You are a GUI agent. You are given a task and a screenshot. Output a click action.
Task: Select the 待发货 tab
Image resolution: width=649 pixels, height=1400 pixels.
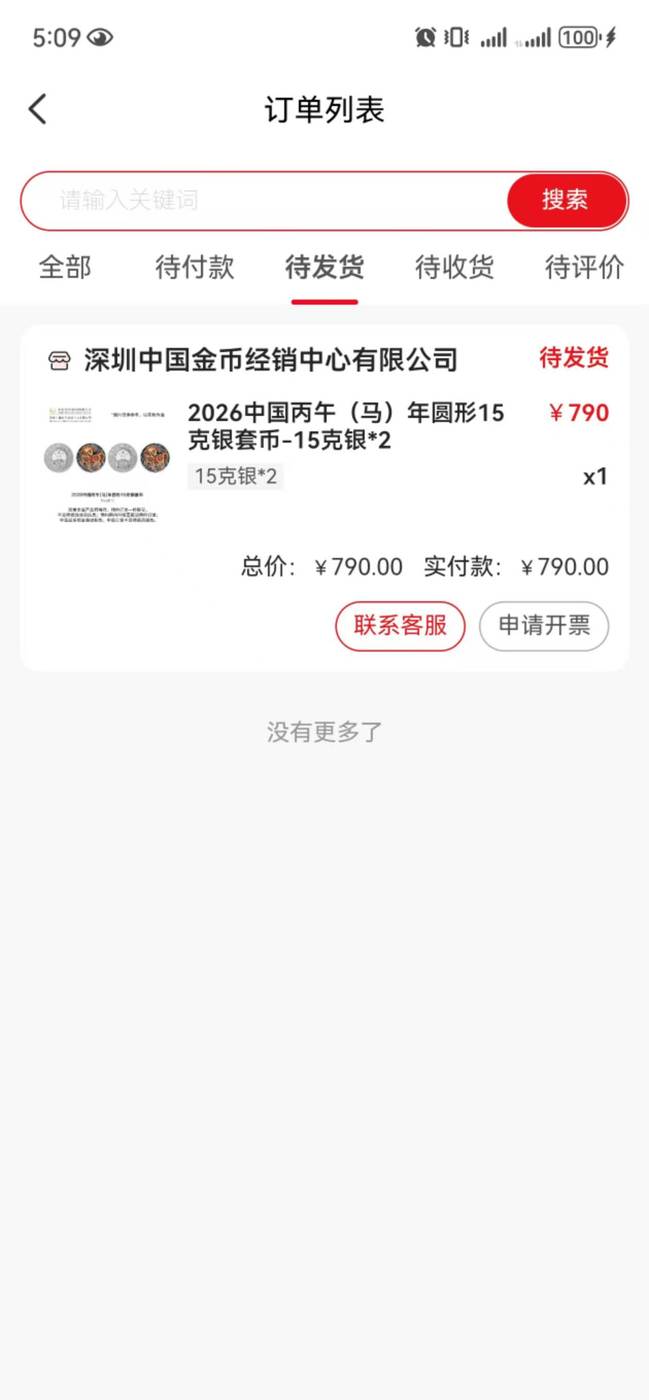(324, 267)
